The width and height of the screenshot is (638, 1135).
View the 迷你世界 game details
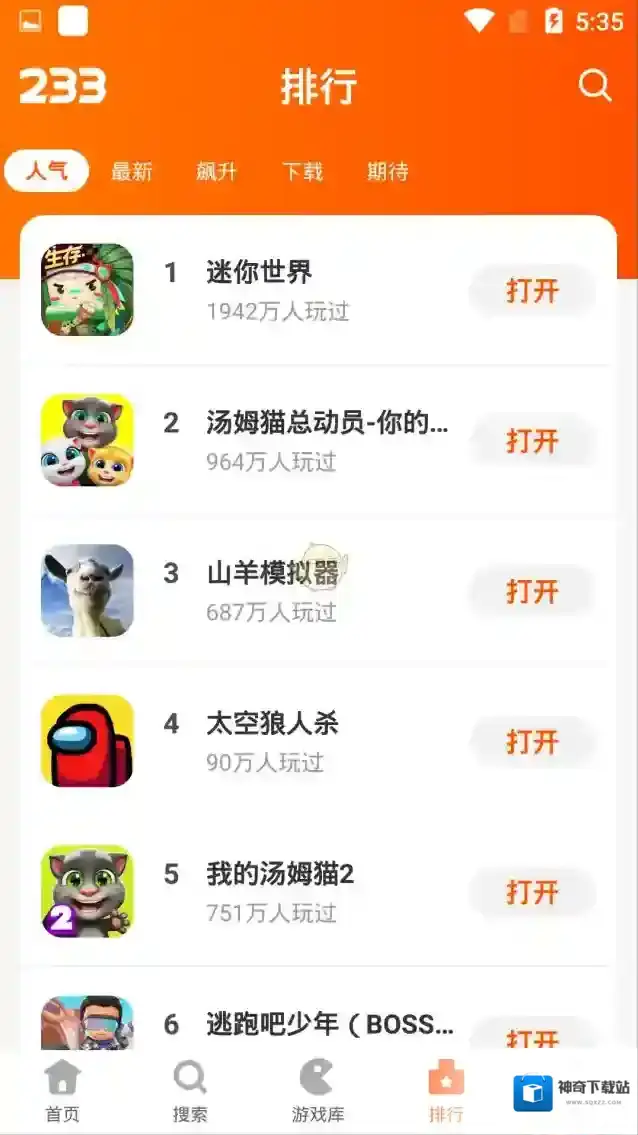tap(259, 272)
